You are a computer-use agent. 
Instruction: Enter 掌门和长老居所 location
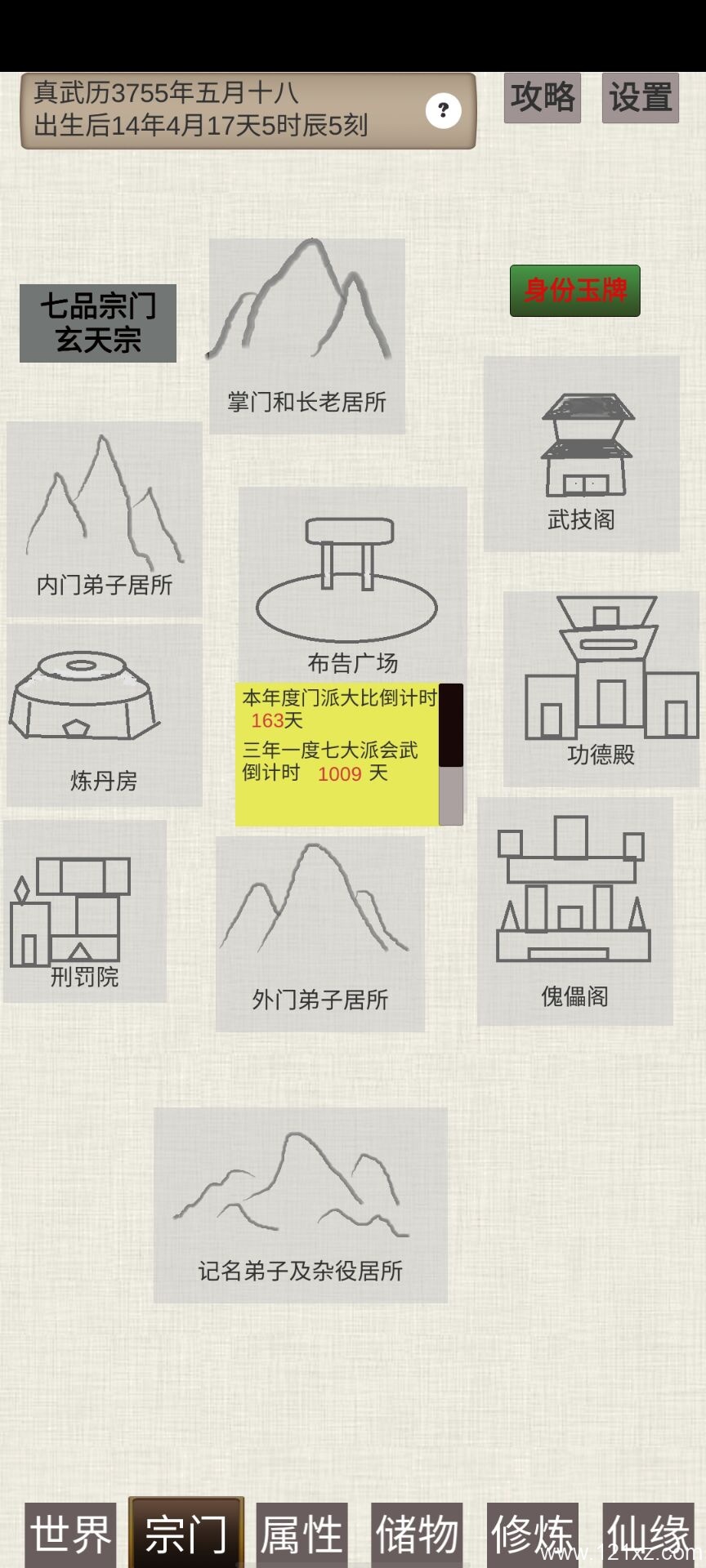pos(307,336)
